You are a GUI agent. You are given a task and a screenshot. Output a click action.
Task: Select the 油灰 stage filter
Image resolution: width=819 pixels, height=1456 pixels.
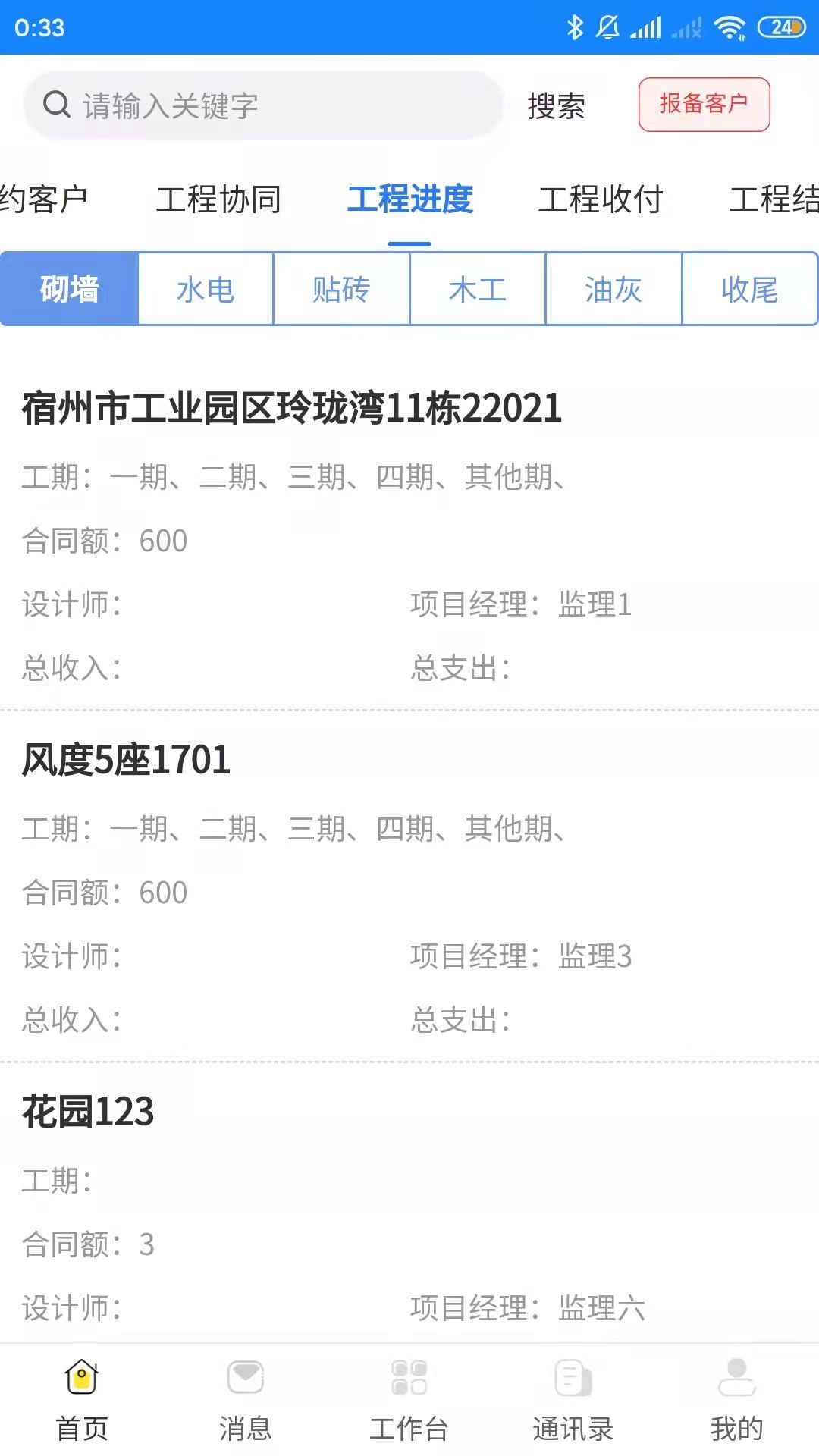click(x=613, y=289)
